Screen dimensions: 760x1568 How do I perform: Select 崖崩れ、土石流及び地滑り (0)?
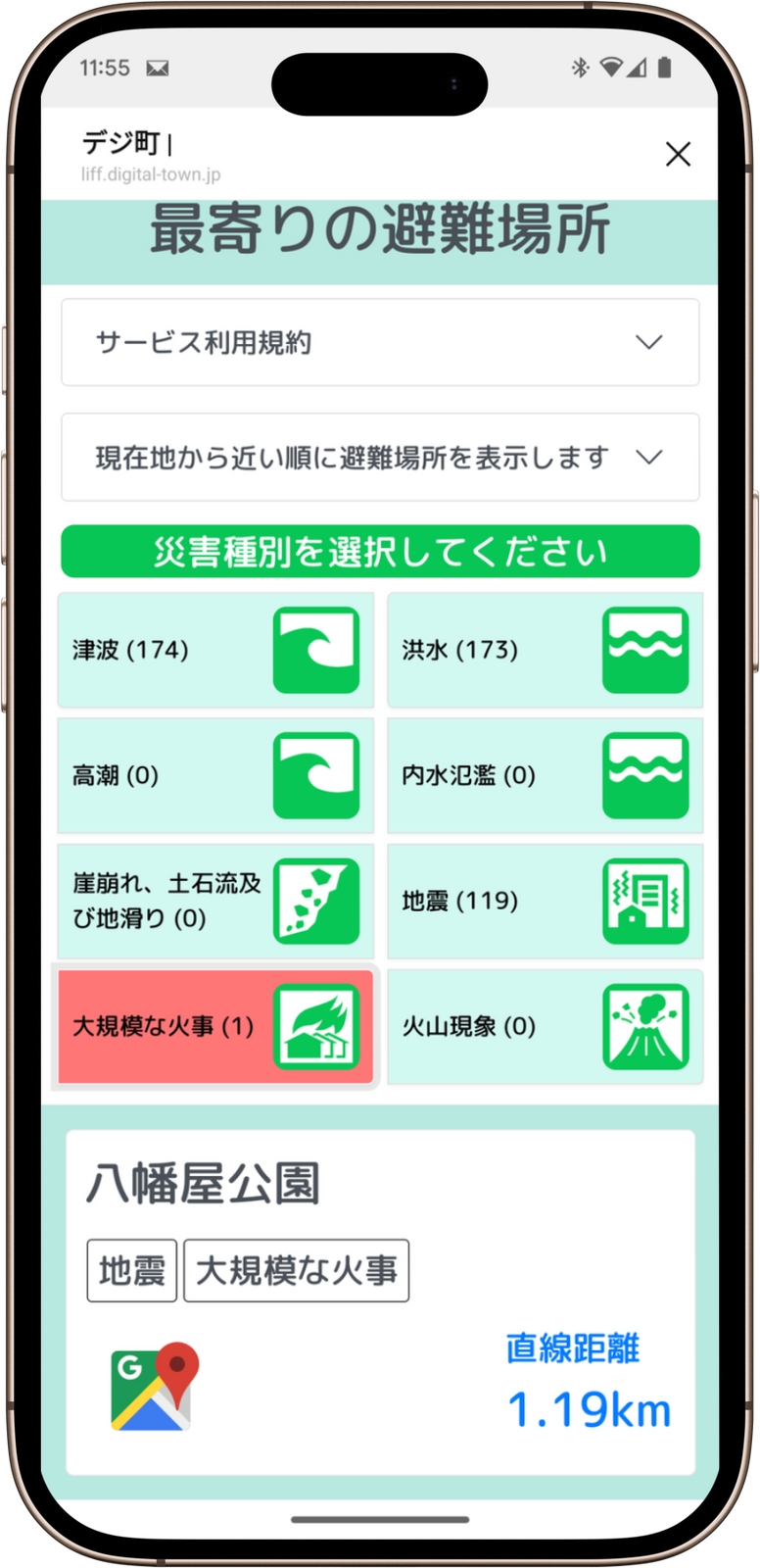215,901
